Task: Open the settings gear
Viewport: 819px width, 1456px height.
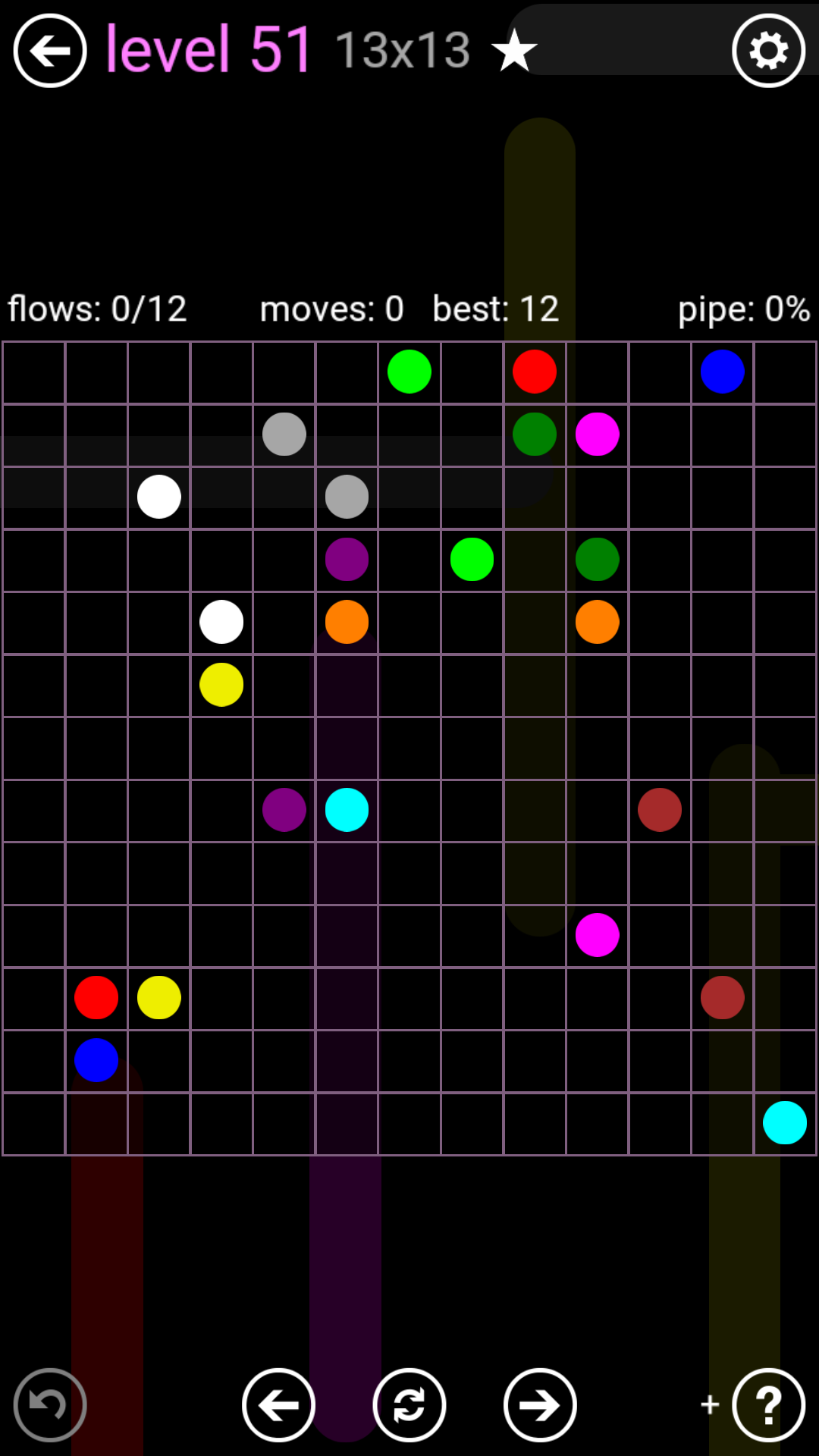Action: pos(768,51)
